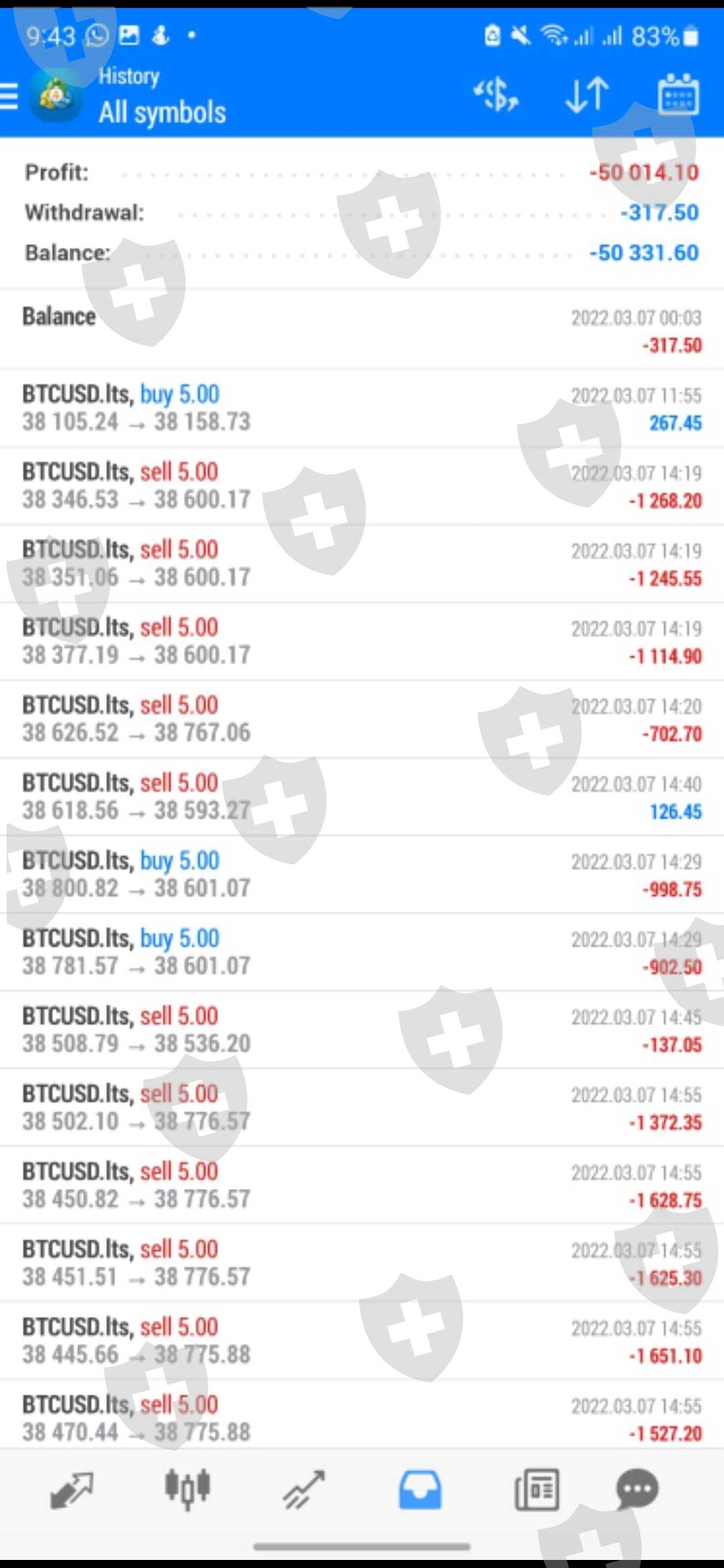Switch to the Quotes tab
724x1568 pixels.
pyautogui.click(x=72, y=1490)
